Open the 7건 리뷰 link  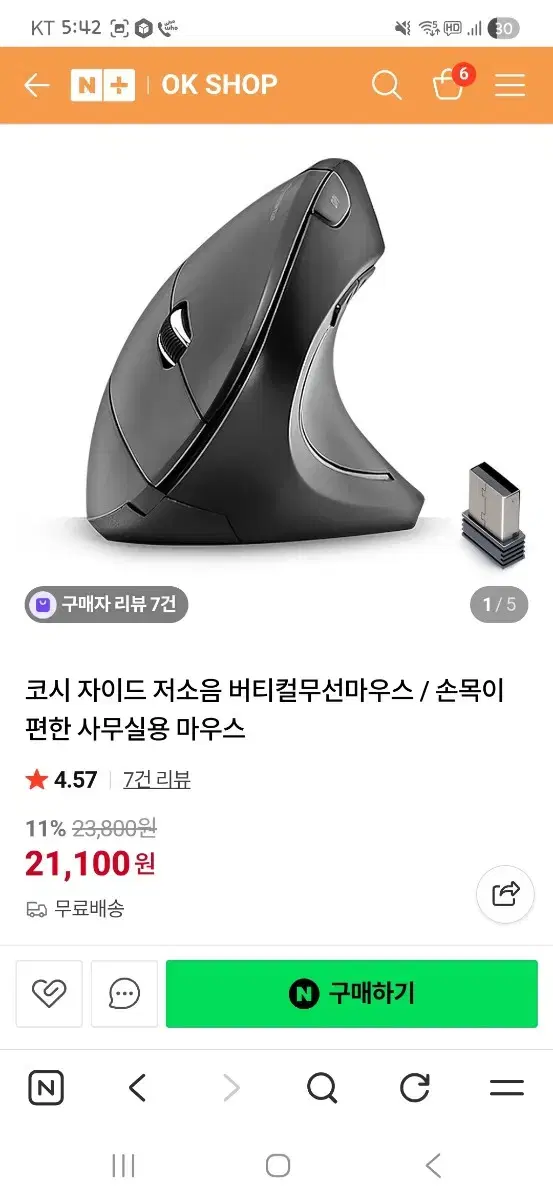pos(156,779)
